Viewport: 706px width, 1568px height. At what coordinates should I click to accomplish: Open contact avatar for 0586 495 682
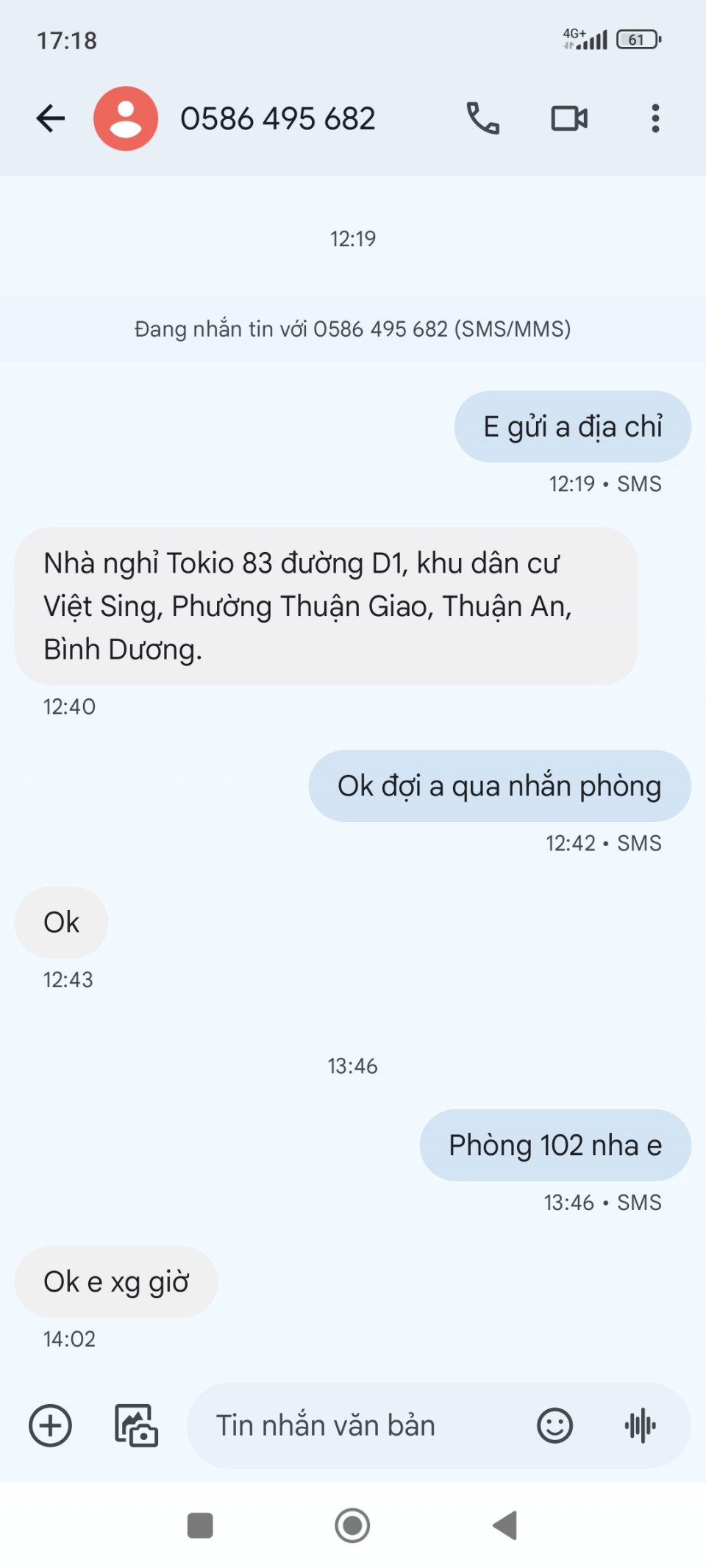pos(126,118)
